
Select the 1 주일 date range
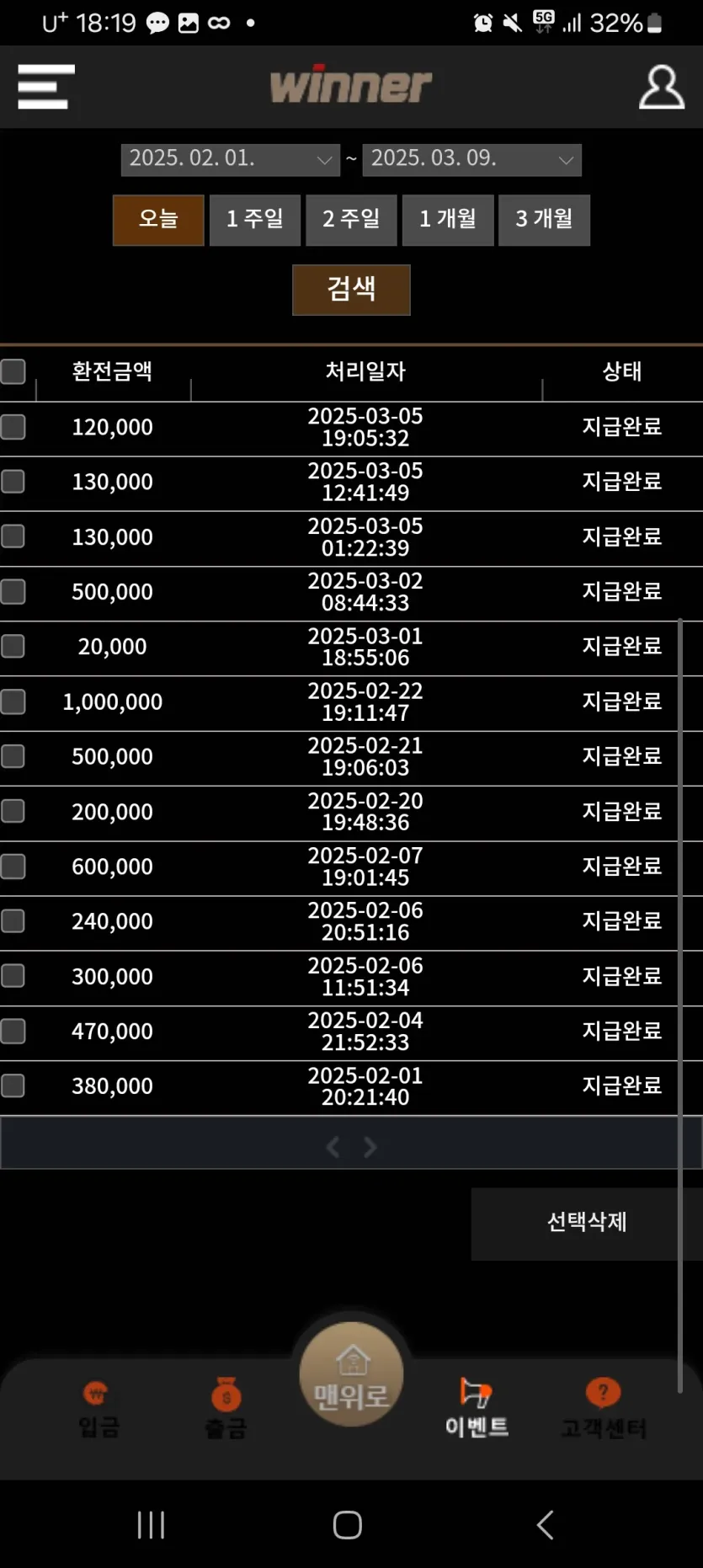(255, 220)
